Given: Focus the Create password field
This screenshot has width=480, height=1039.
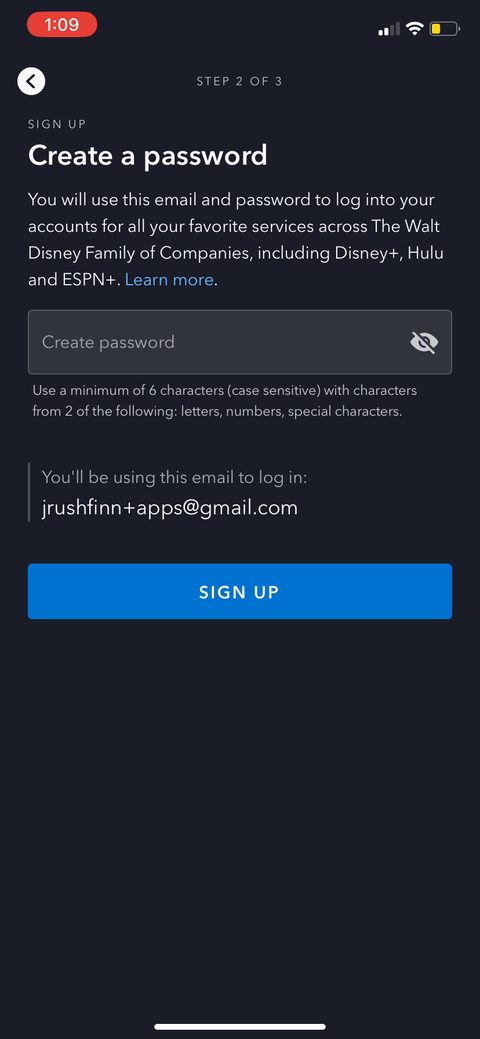Looking at the screenshot, I should (239, 342).
